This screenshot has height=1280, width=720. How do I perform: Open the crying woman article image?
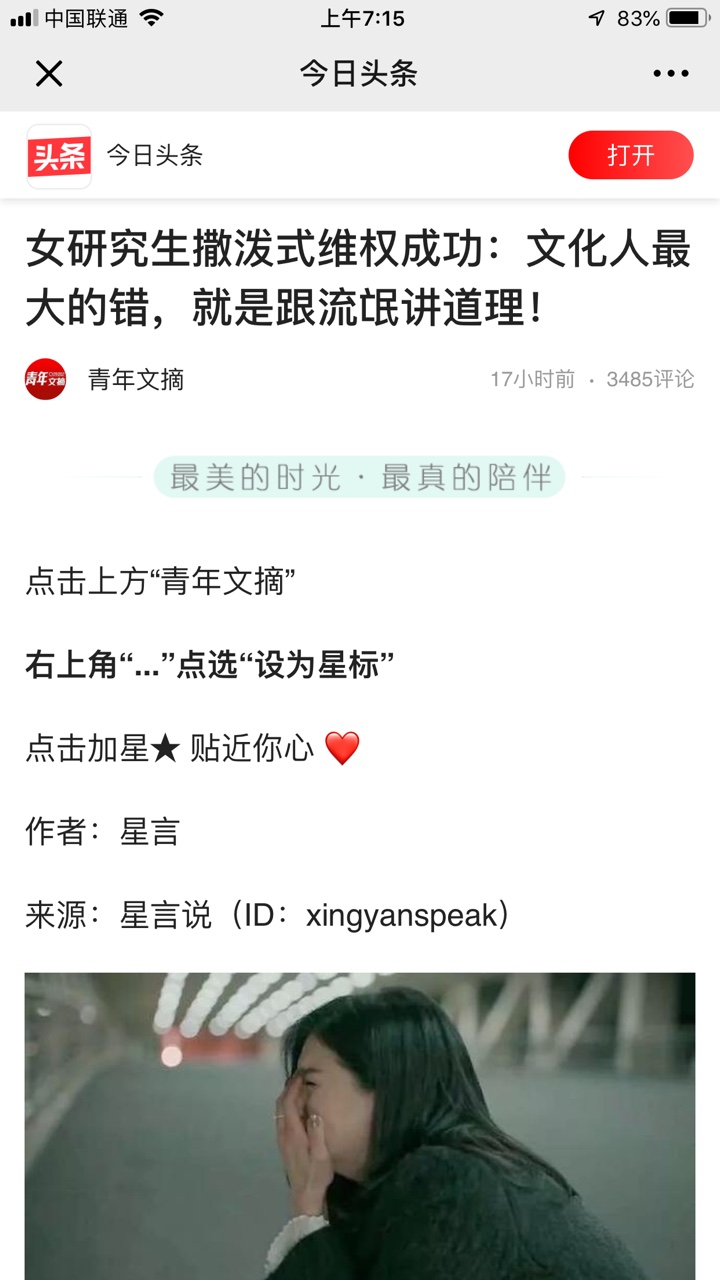(x=360, y=1125)
